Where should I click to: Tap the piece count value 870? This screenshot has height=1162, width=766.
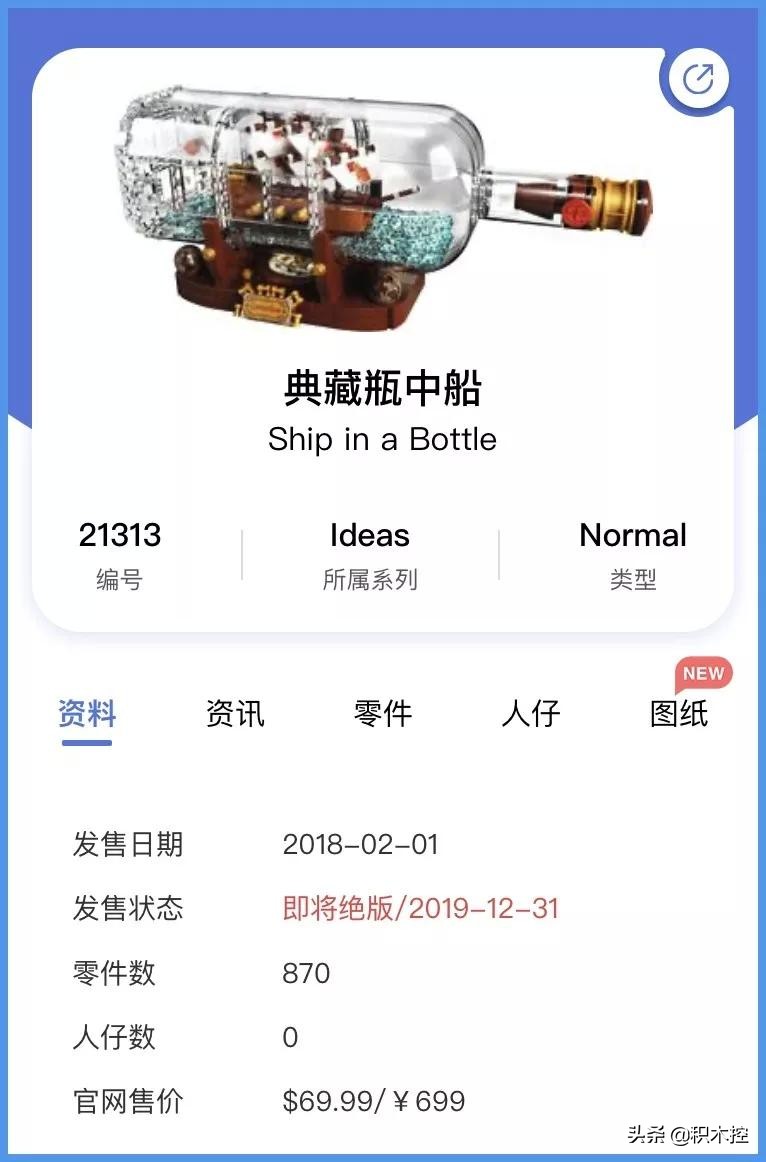click(303, 973)
